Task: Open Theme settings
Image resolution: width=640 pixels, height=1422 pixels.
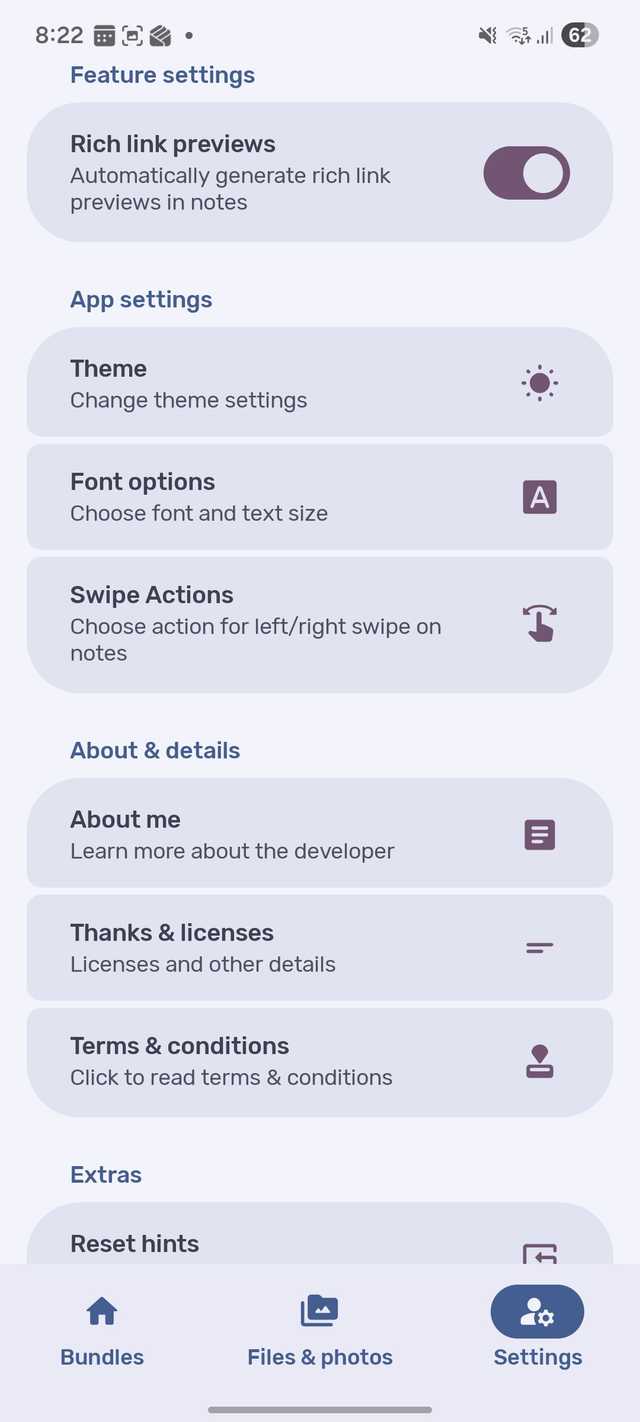Action: coord(319,383)
